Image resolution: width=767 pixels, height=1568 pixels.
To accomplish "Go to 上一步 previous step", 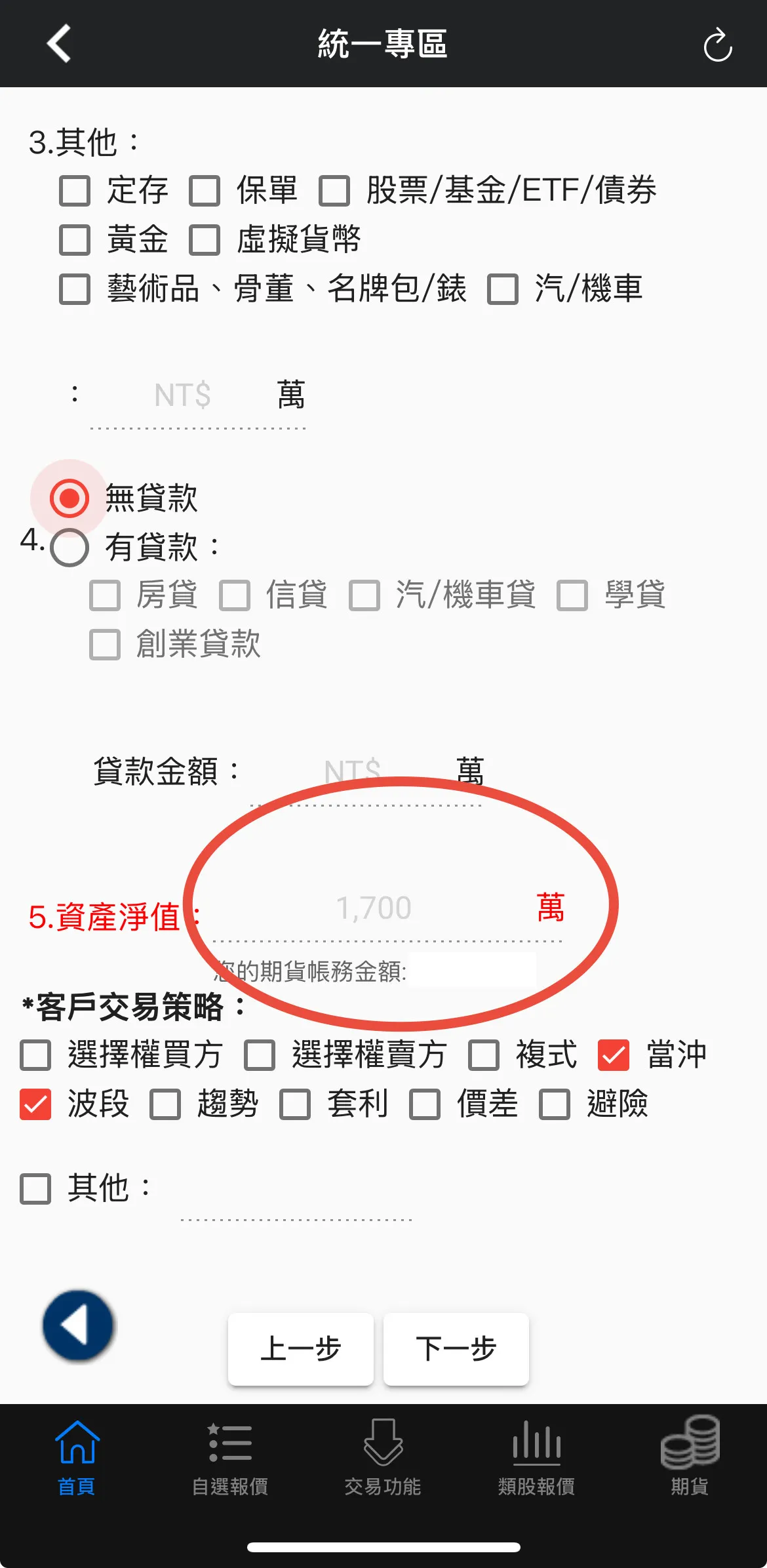I will pos(301,1349).
